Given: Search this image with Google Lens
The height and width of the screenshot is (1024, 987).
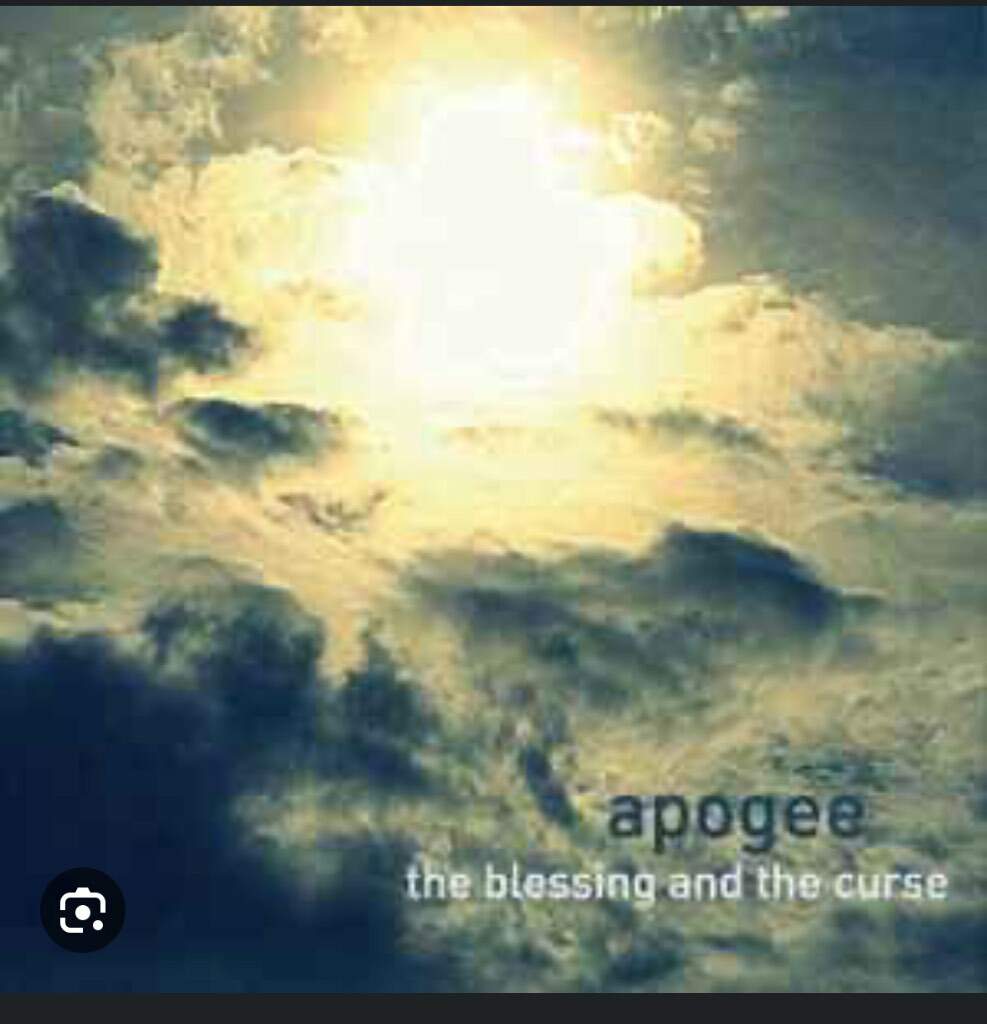Looking at the screenshot, I should (82, 910).
